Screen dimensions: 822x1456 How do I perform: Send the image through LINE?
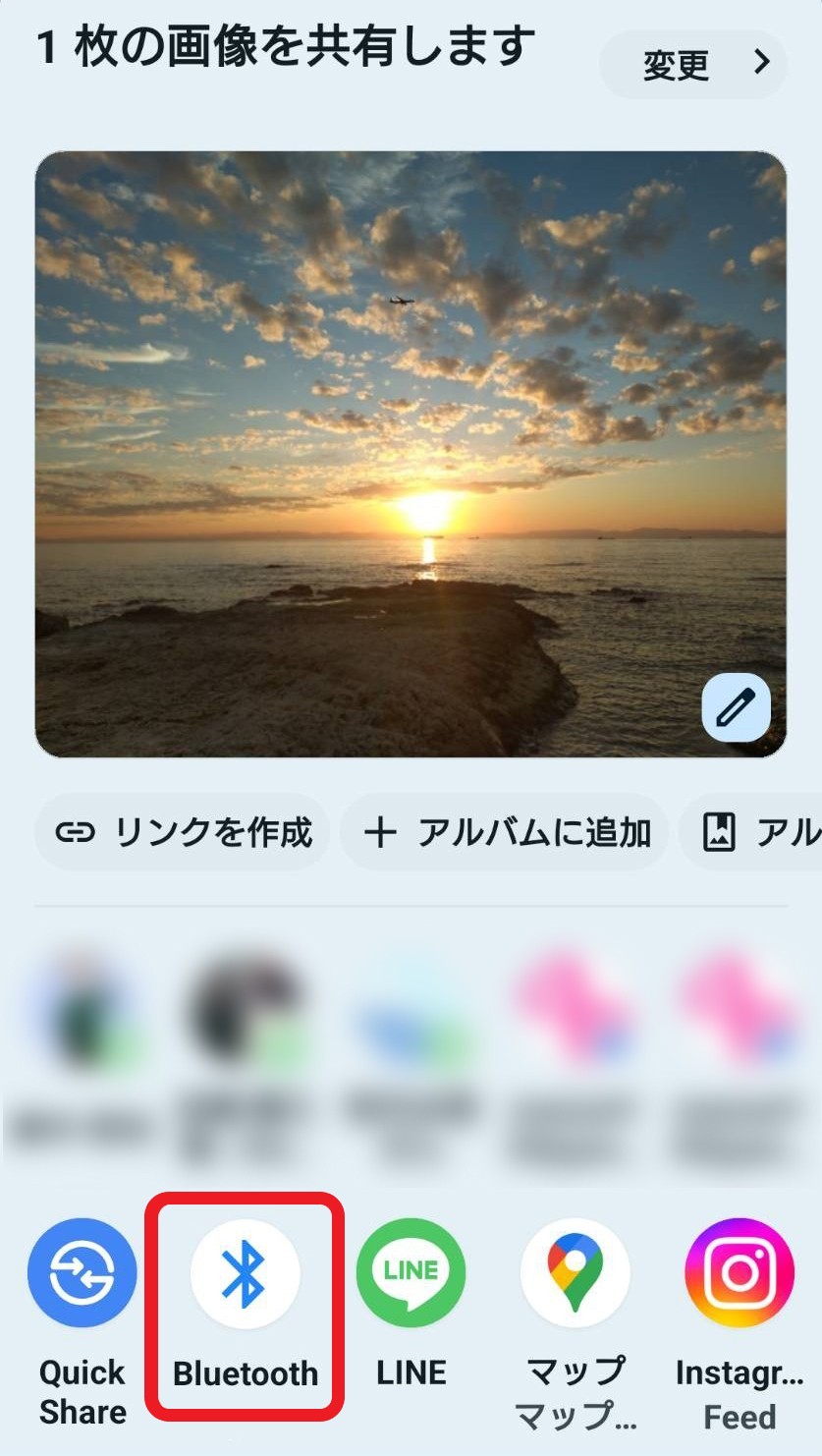pos(411,1273)
